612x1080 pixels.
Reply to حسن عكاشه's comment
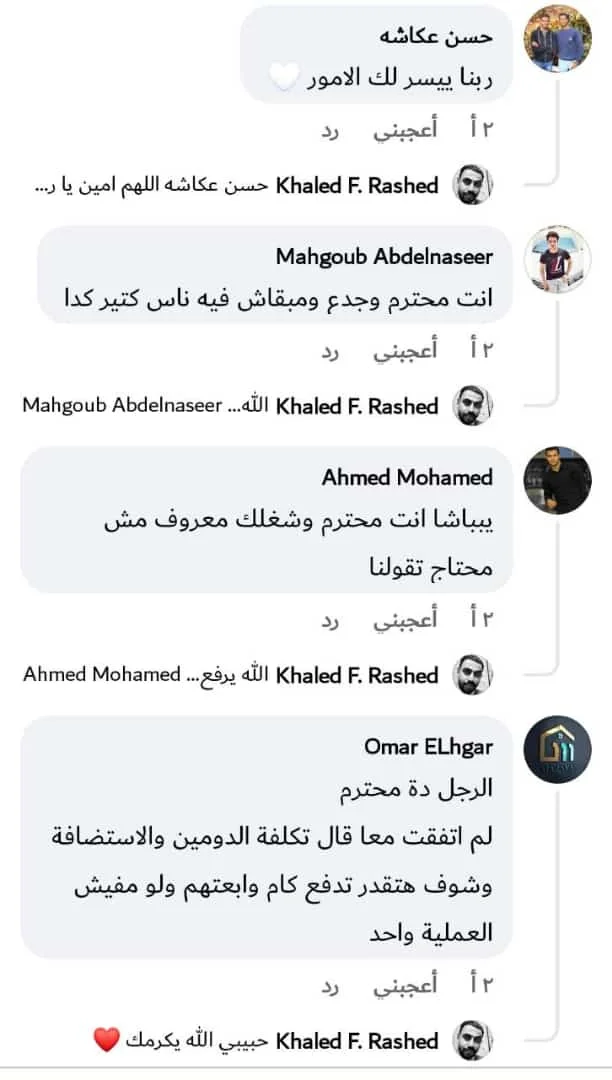point(332,130)
